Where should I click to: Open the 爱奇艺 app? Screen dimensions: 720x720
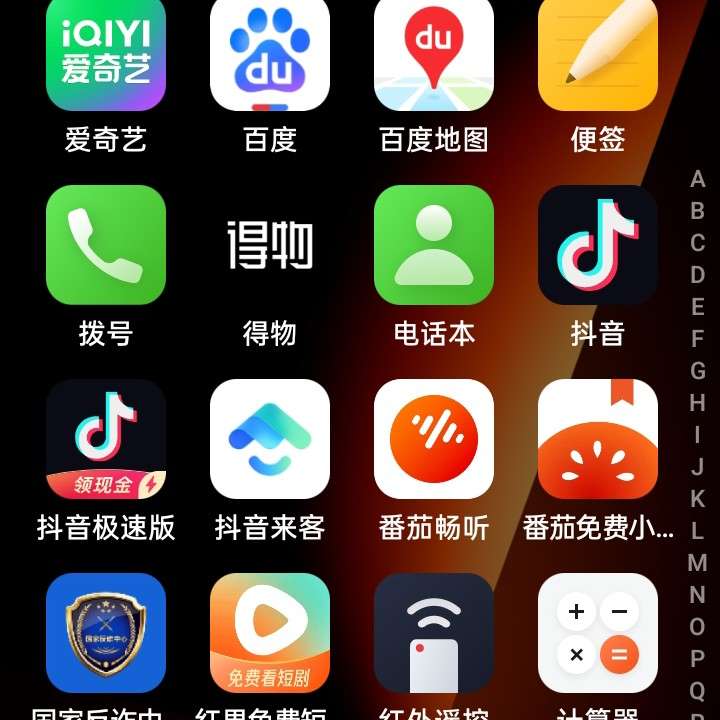106,52
